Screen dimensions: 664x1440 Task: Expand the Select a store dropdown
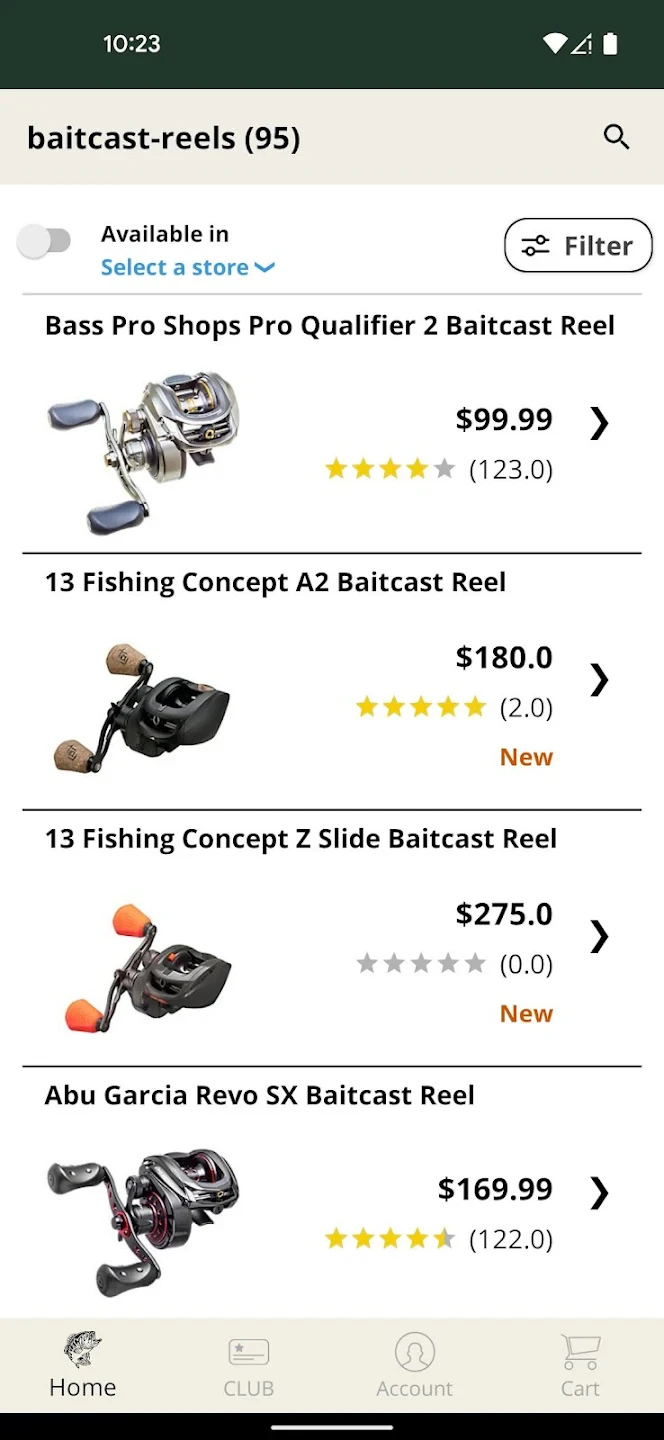(187, 267)
